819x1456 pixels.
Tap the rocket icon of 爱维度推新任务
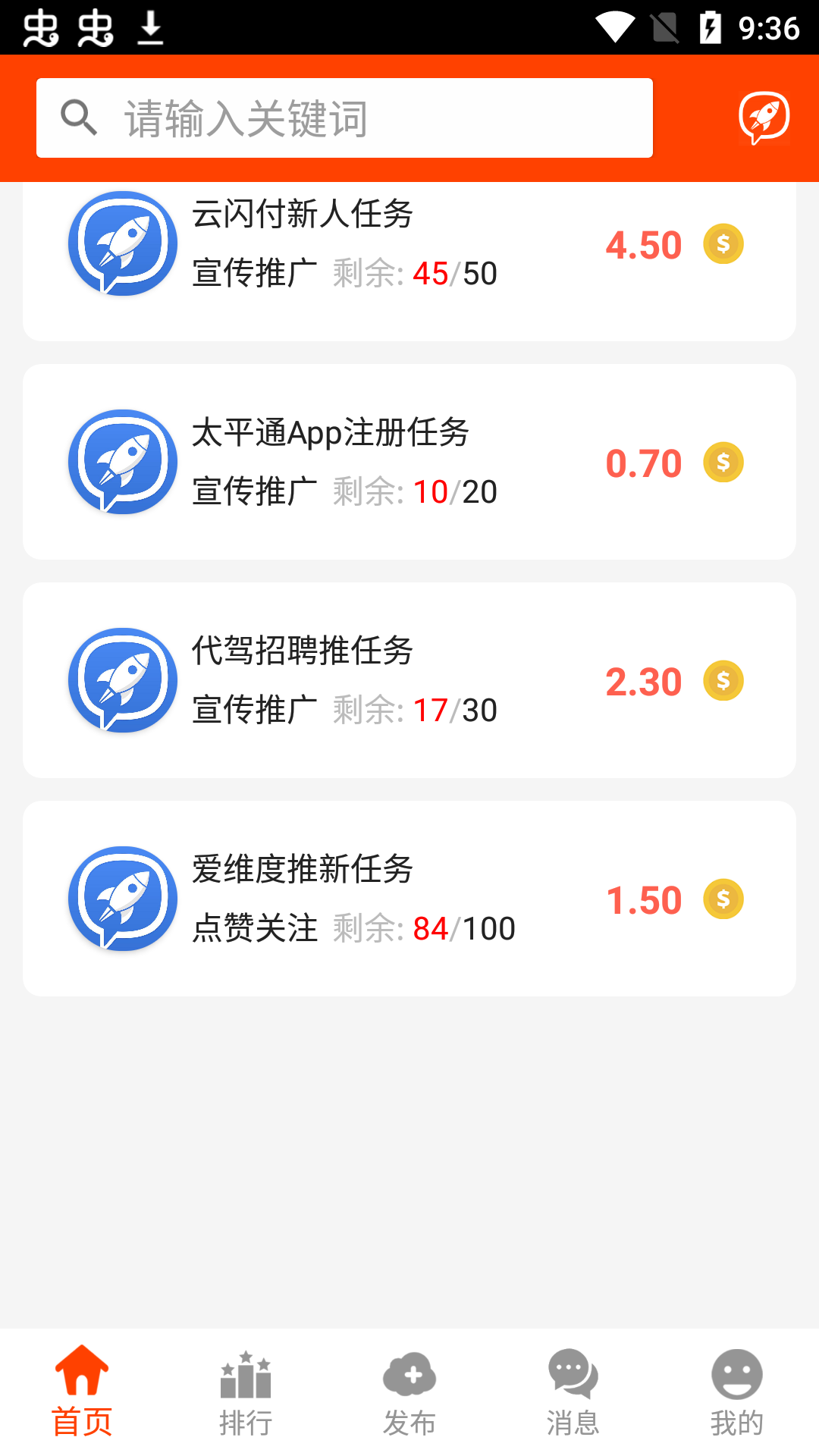coord(122,899)
